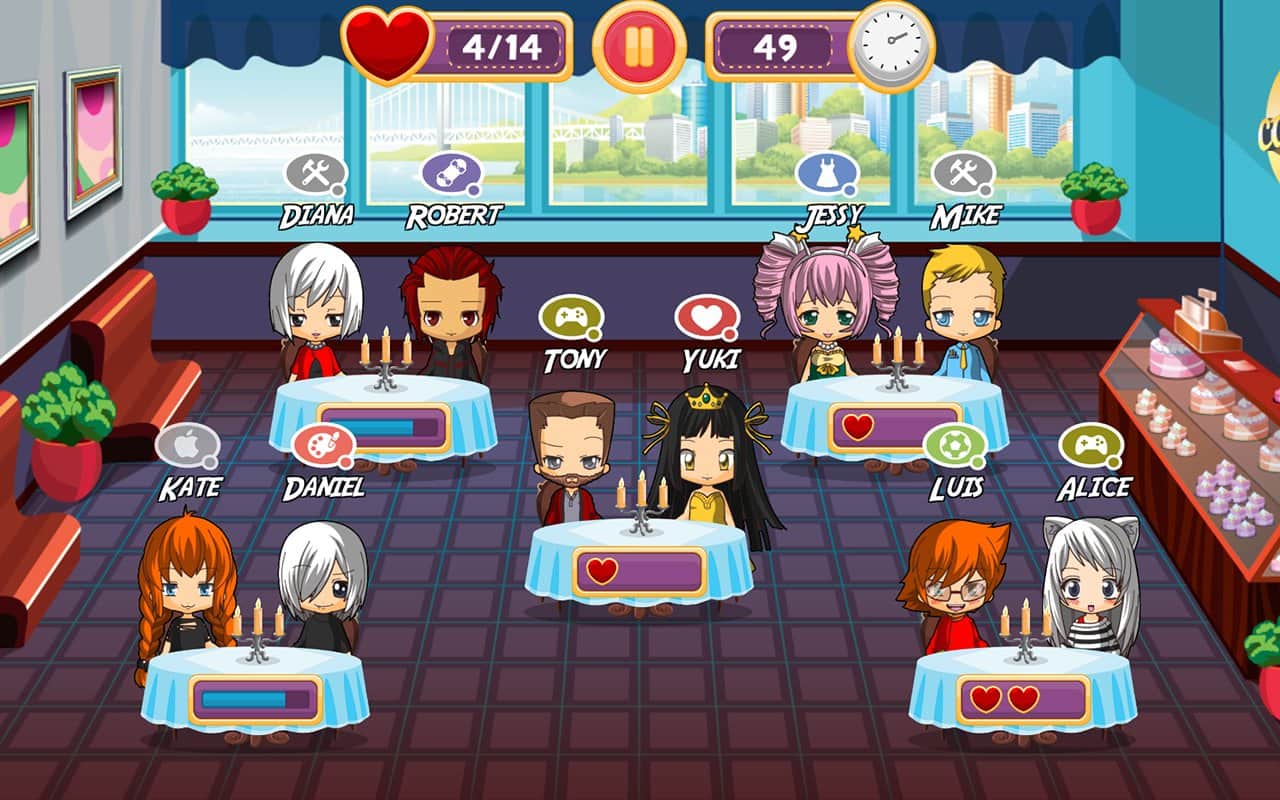
Task: Choose Mike at the window table
Action: [x=962, y=312]
